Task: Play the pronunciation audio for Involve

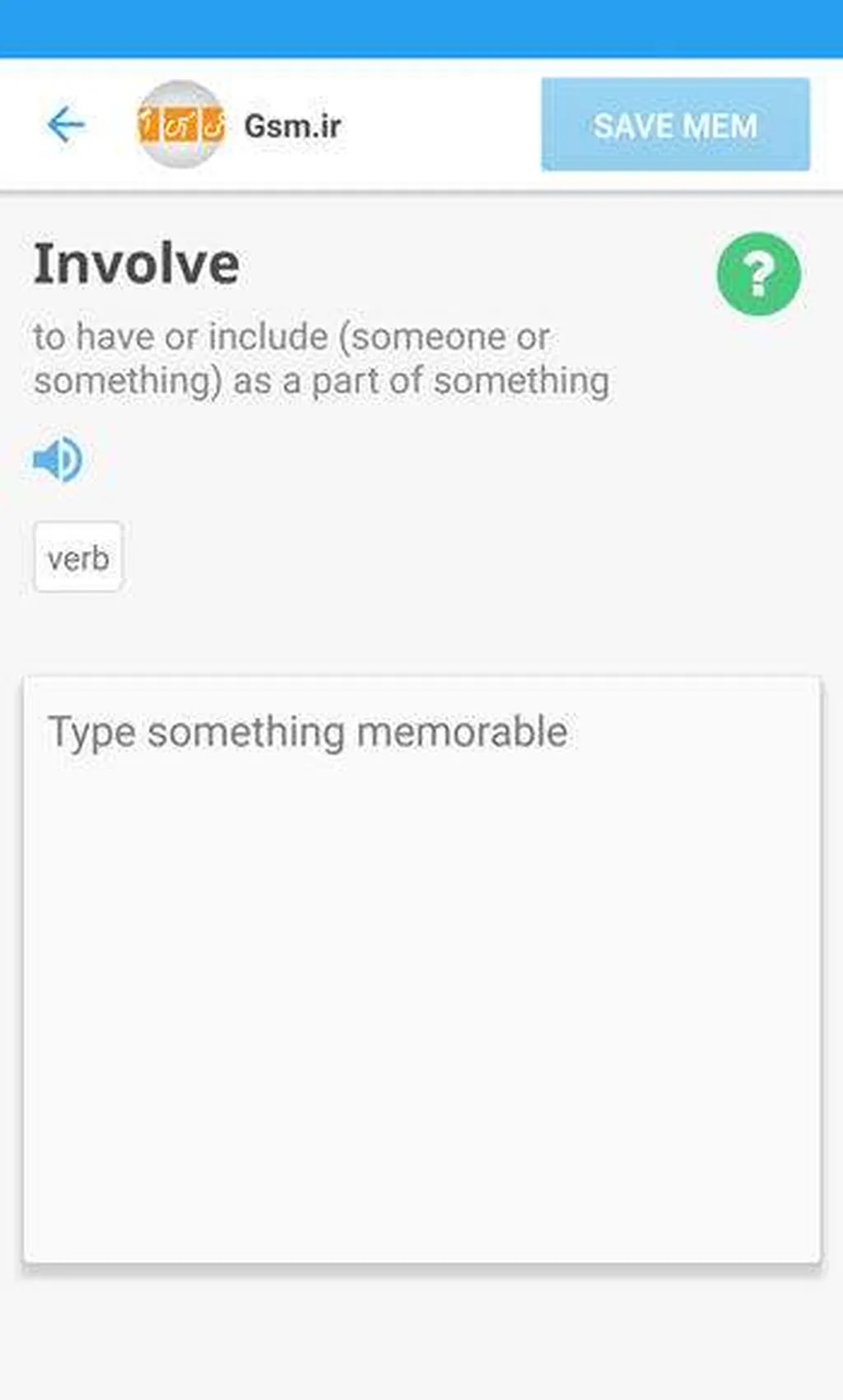Action: 58,460
